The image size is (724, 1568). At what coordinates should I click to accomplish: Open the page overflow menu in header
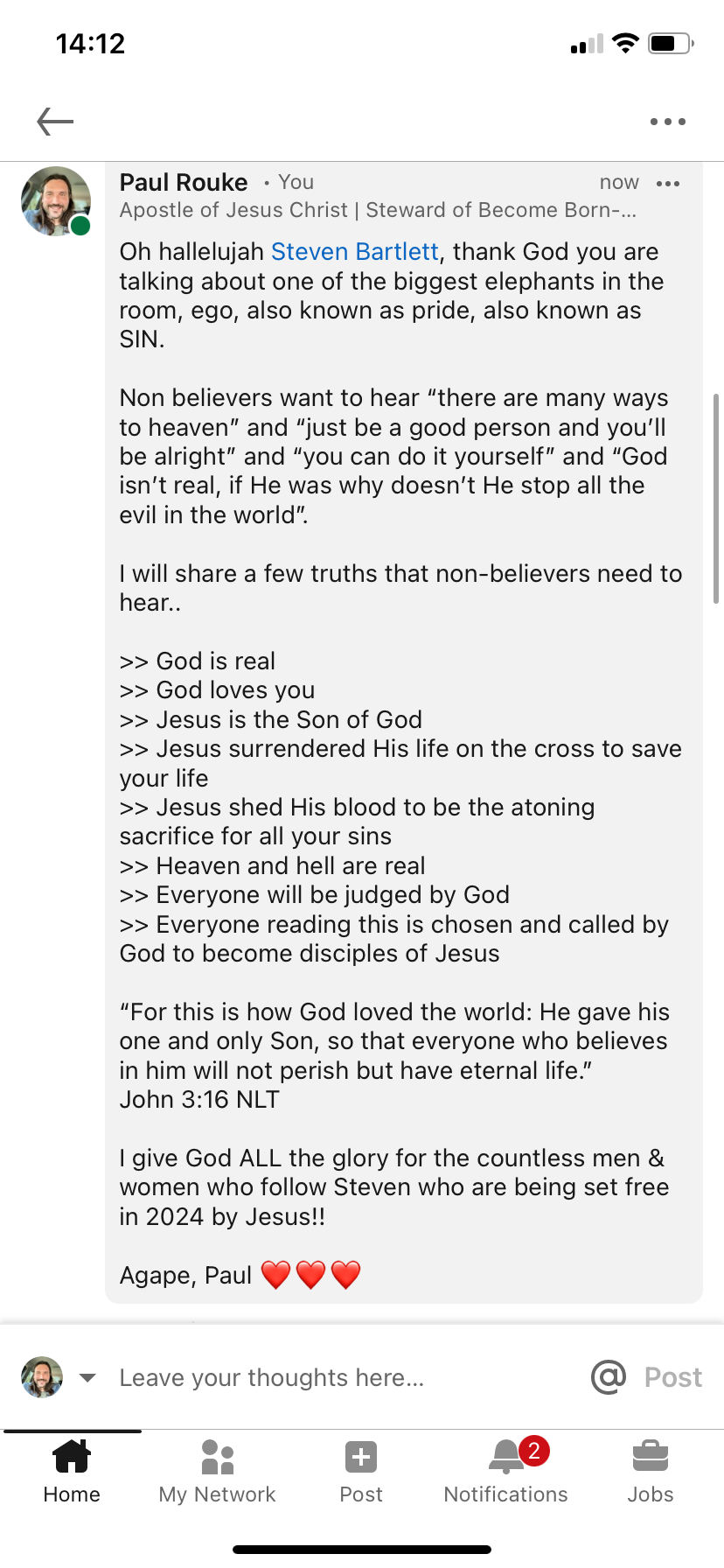pyautogui.click(x=667, y=122)
